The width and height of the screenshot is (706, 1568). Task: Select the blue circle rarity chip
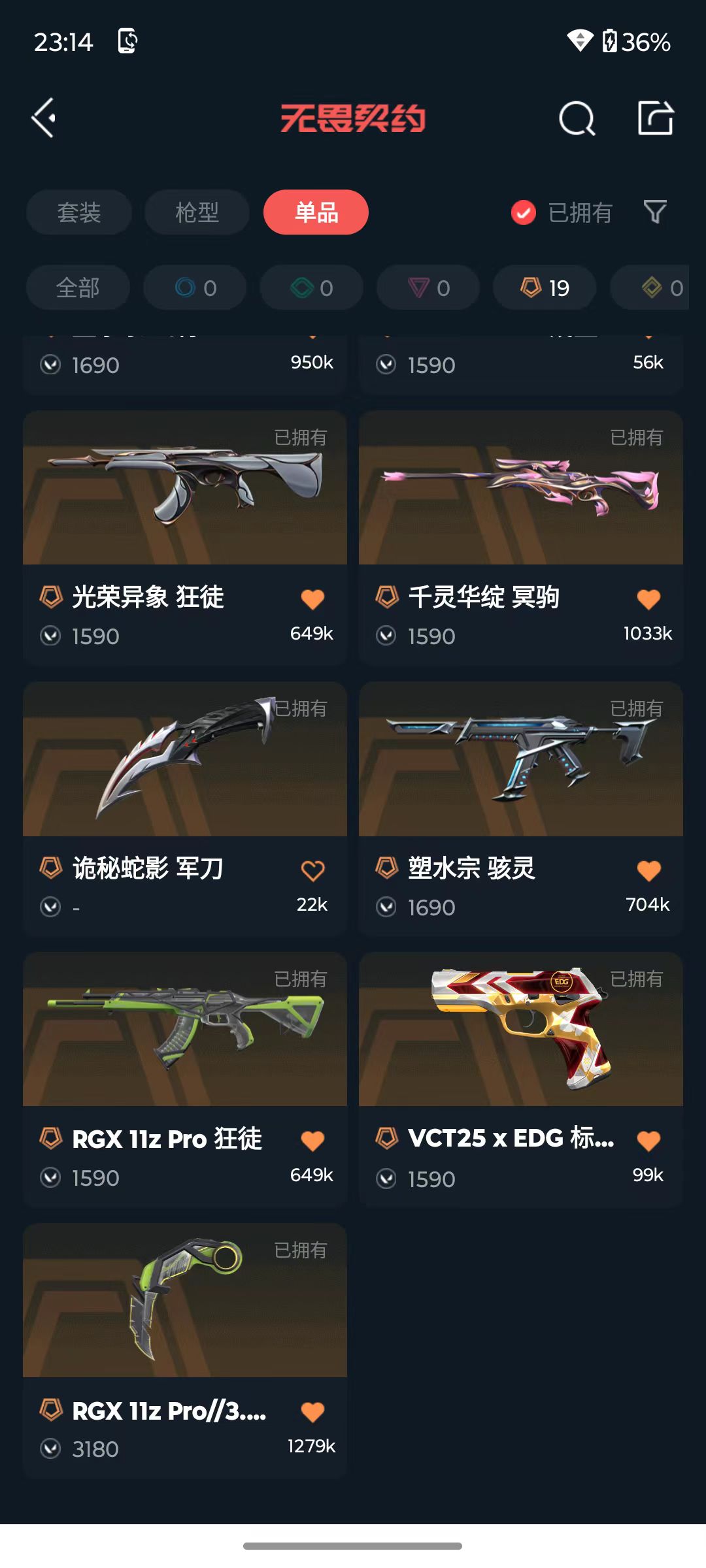tap(195, 287)
